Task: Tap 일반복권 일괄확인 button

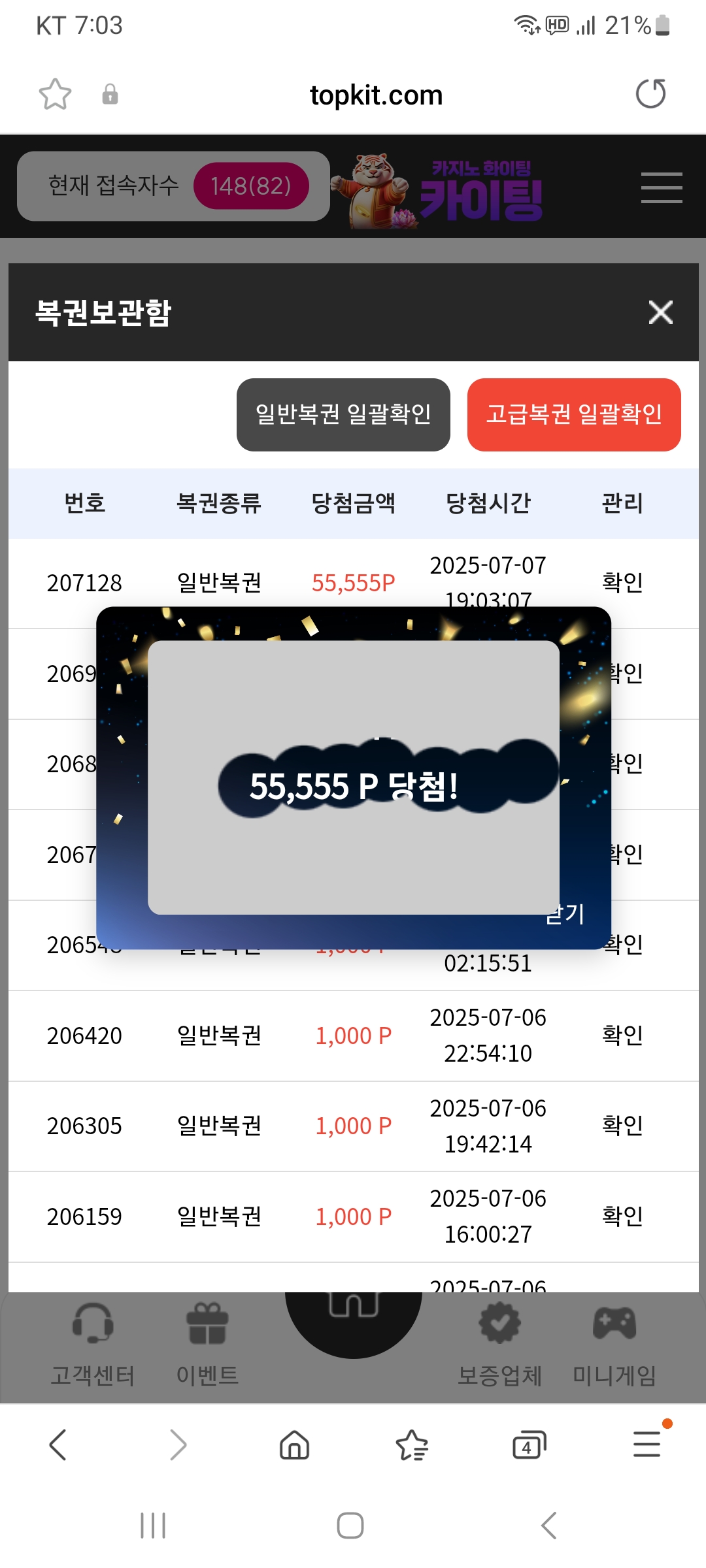Action: pos(343,414)
